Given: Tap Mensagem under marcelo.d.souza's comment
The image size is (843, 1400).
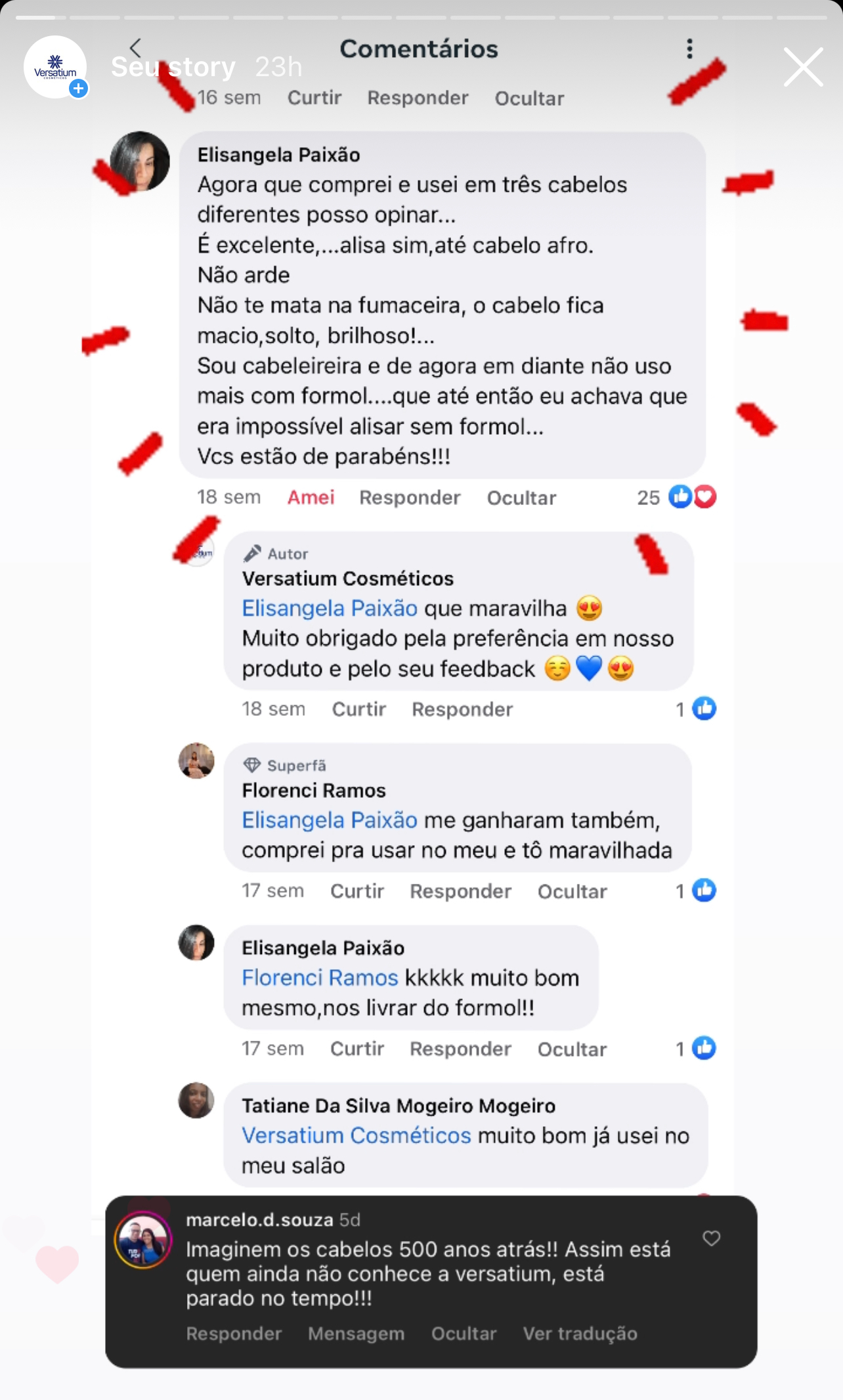Looking at the screenshot, I should [356, 1334].
